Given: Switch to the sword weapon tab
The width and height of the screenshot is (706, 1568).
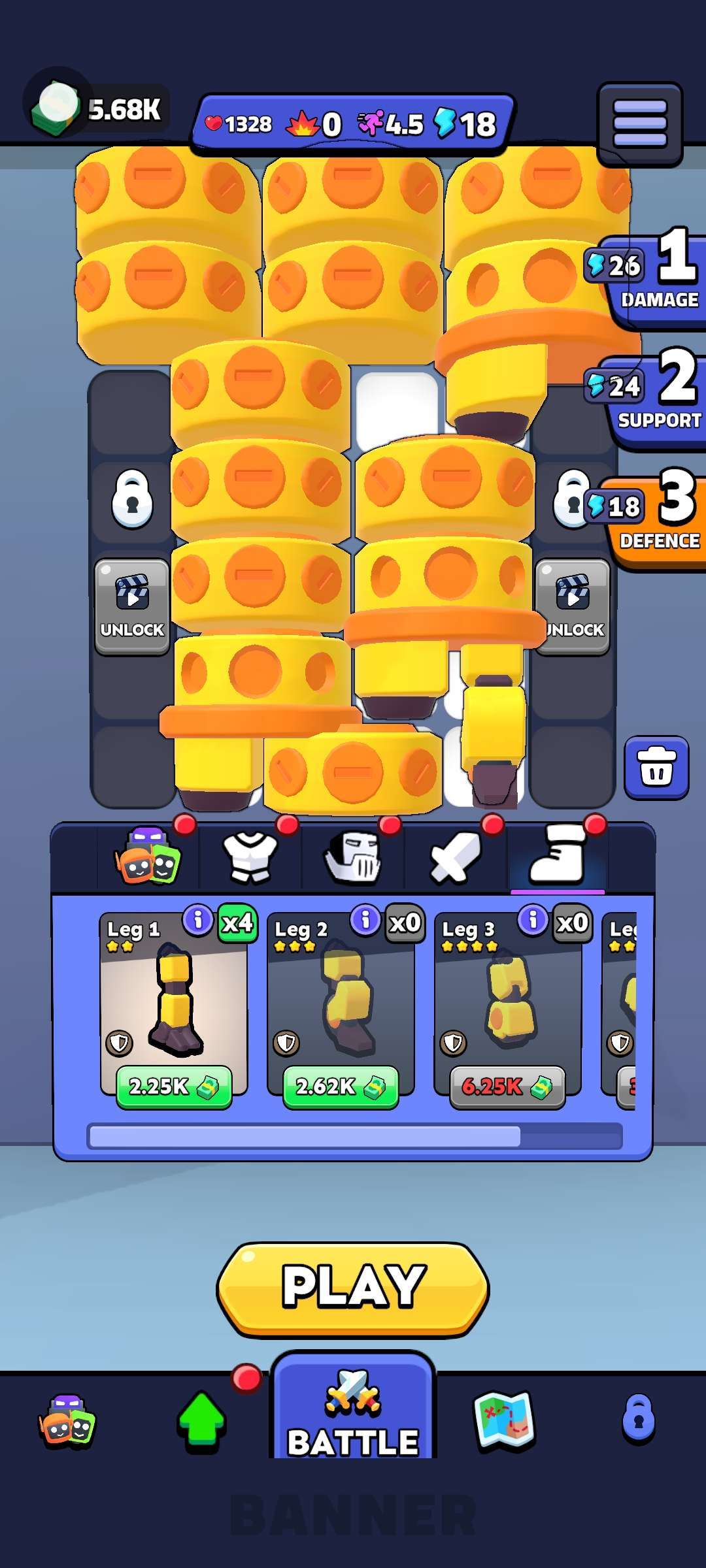Looking at the screenshot, I should coord(456,857).
